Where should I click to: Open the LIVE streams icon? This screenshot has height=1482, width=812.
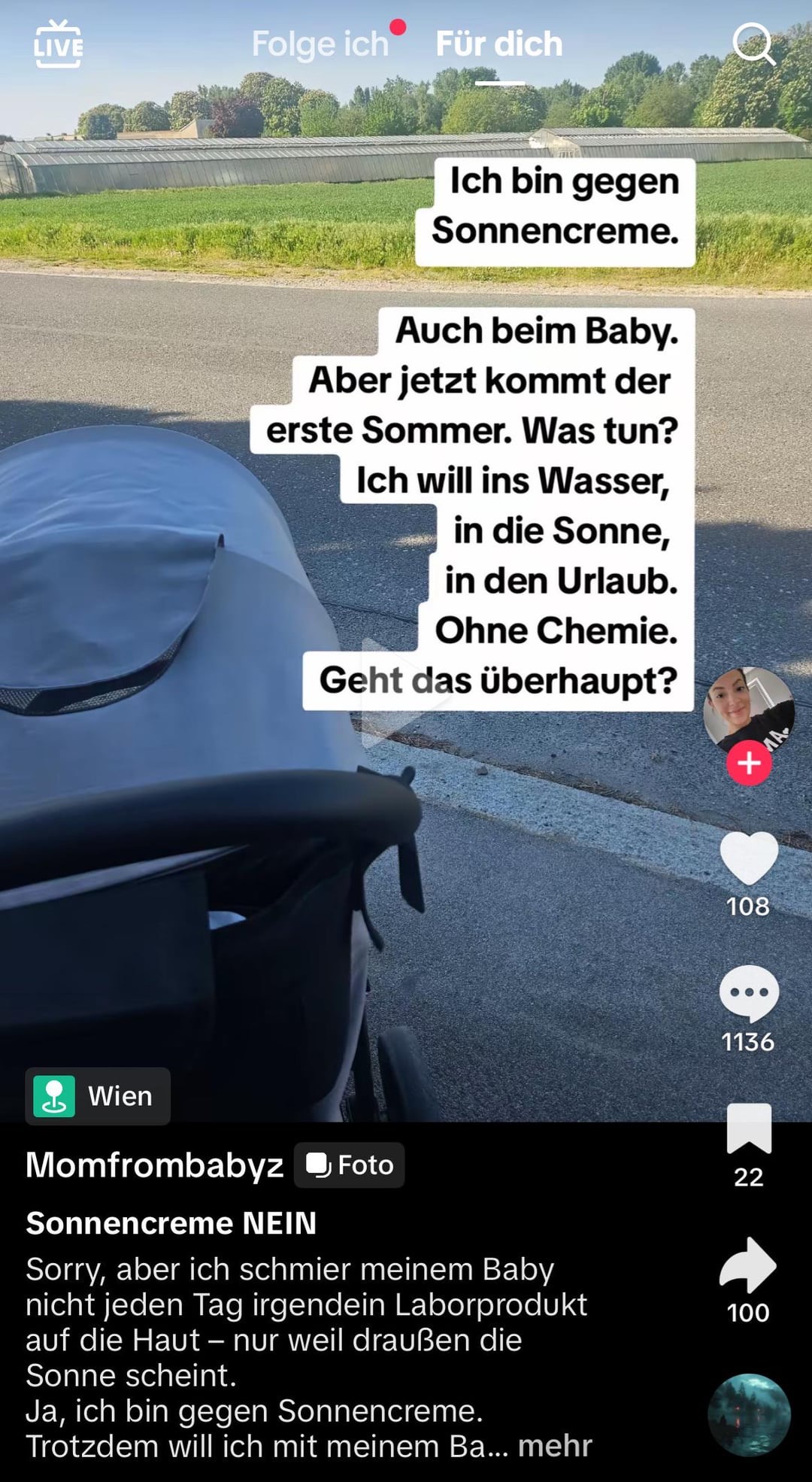(58, 44)
